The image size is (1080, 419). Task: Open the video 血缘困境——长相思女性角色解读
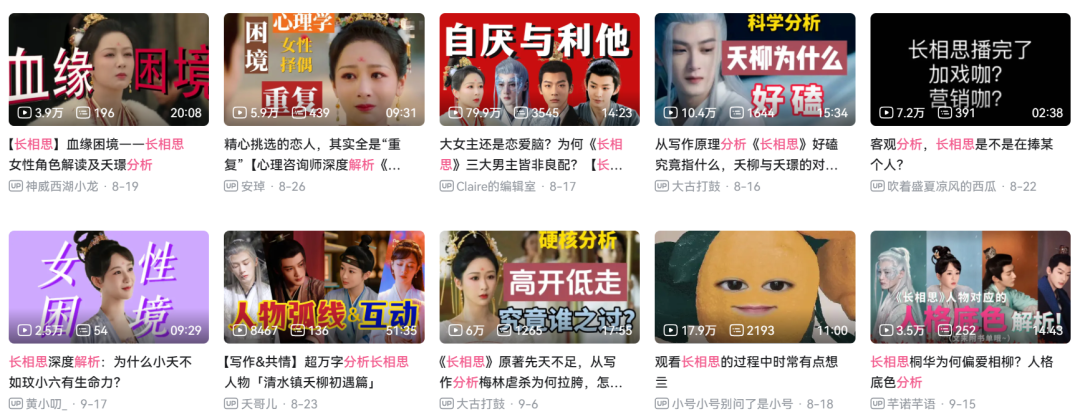point(108,69)
